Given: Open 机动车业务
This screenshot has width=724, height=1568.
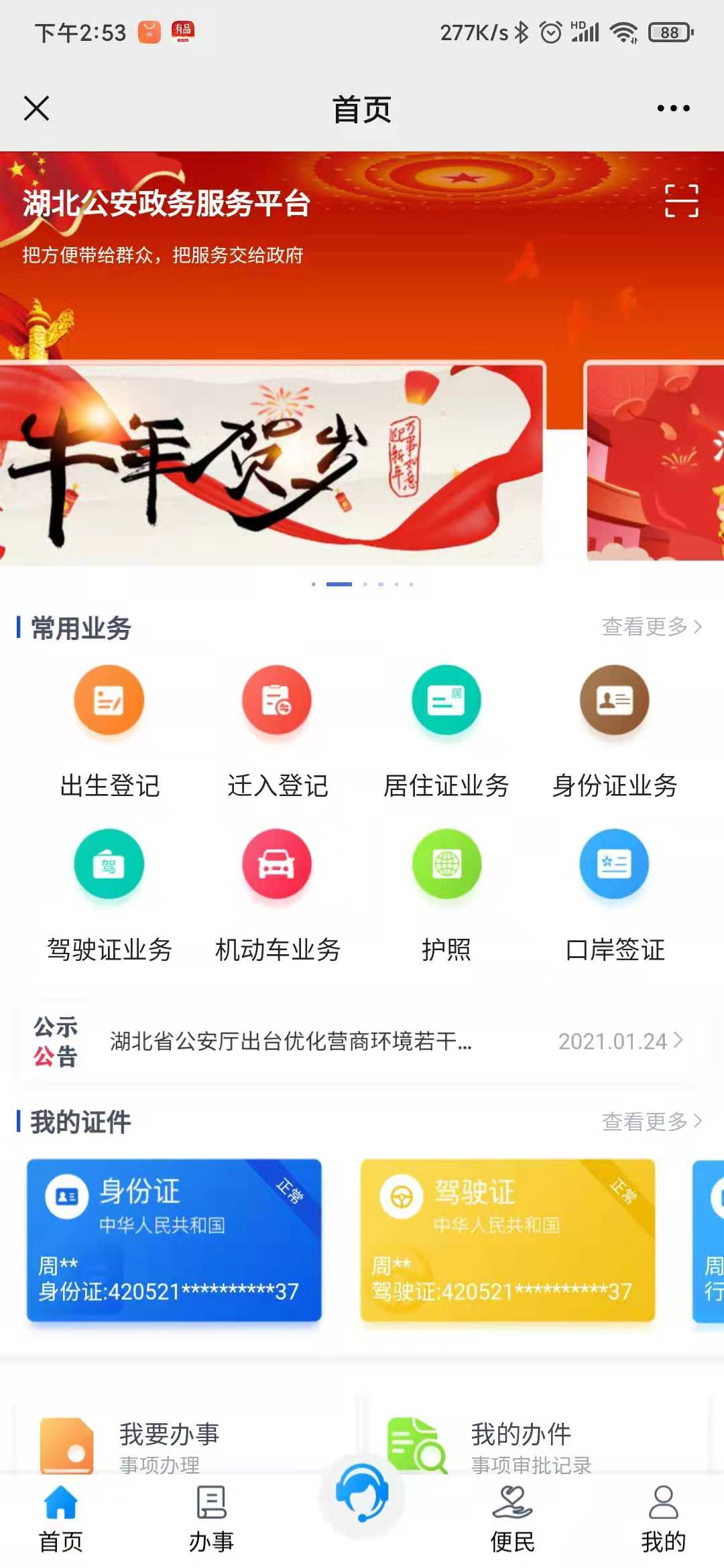Looking at the screenshot, I should (278, 895).
